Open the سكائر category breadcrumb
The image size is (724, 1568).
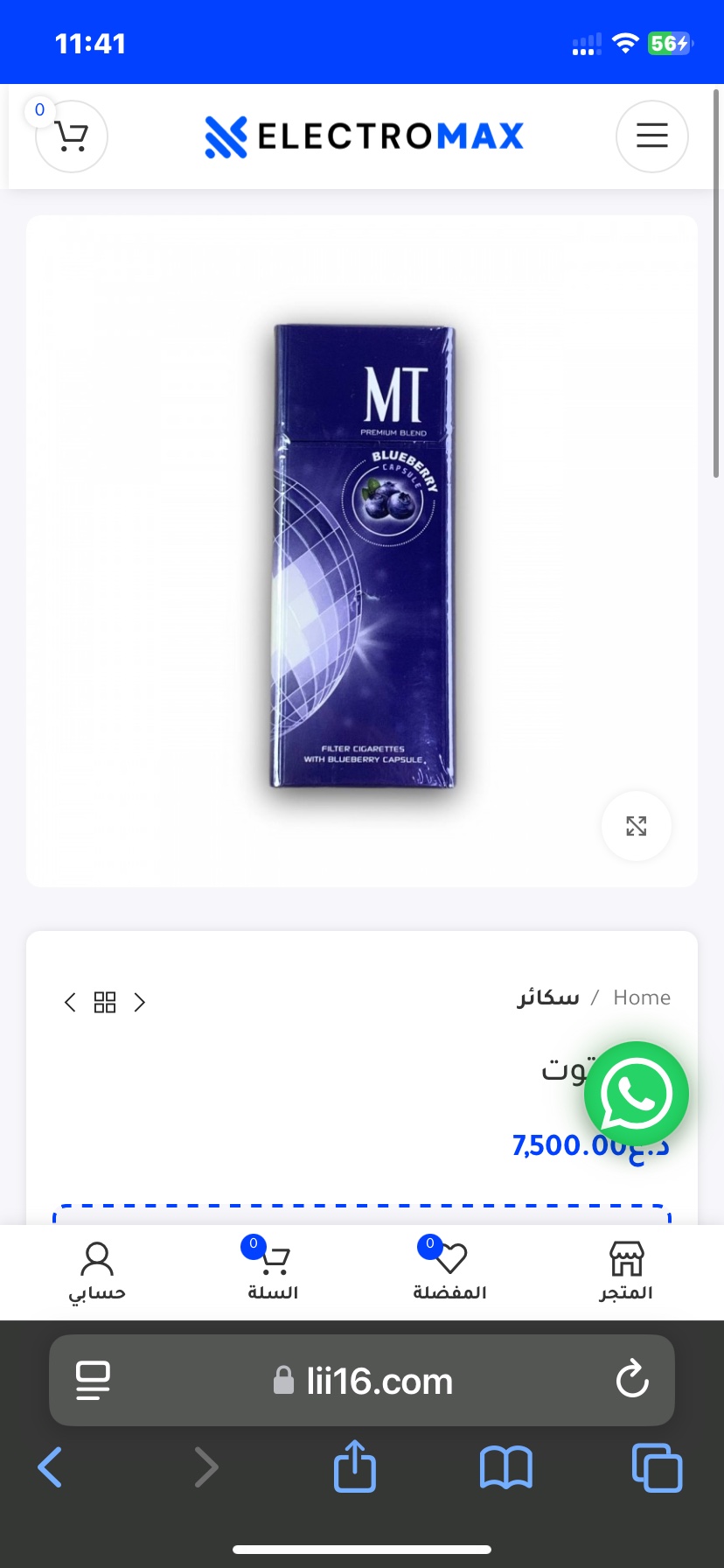click(x=548, y=997)
